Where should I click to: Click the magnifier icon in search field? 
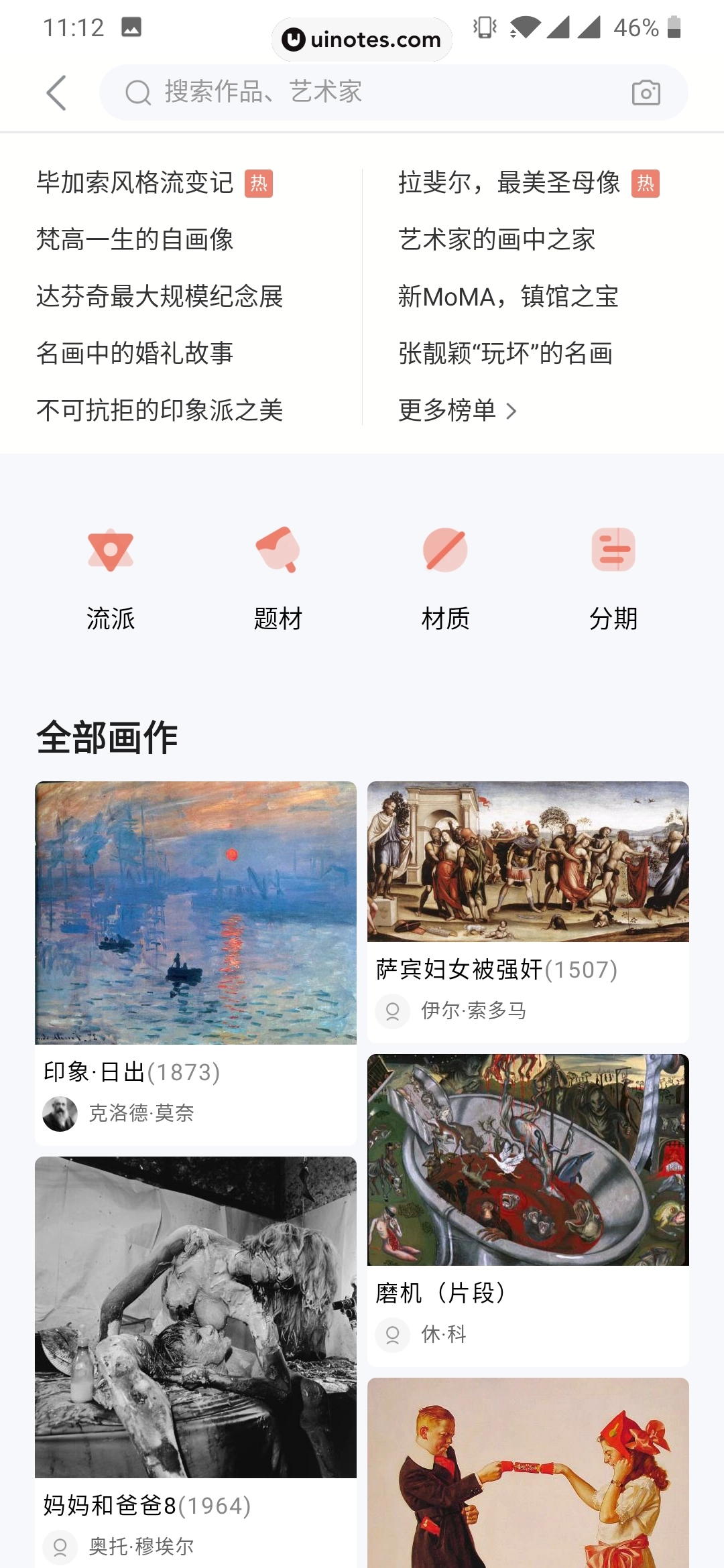pyautogui.click(x=137, y=92)
